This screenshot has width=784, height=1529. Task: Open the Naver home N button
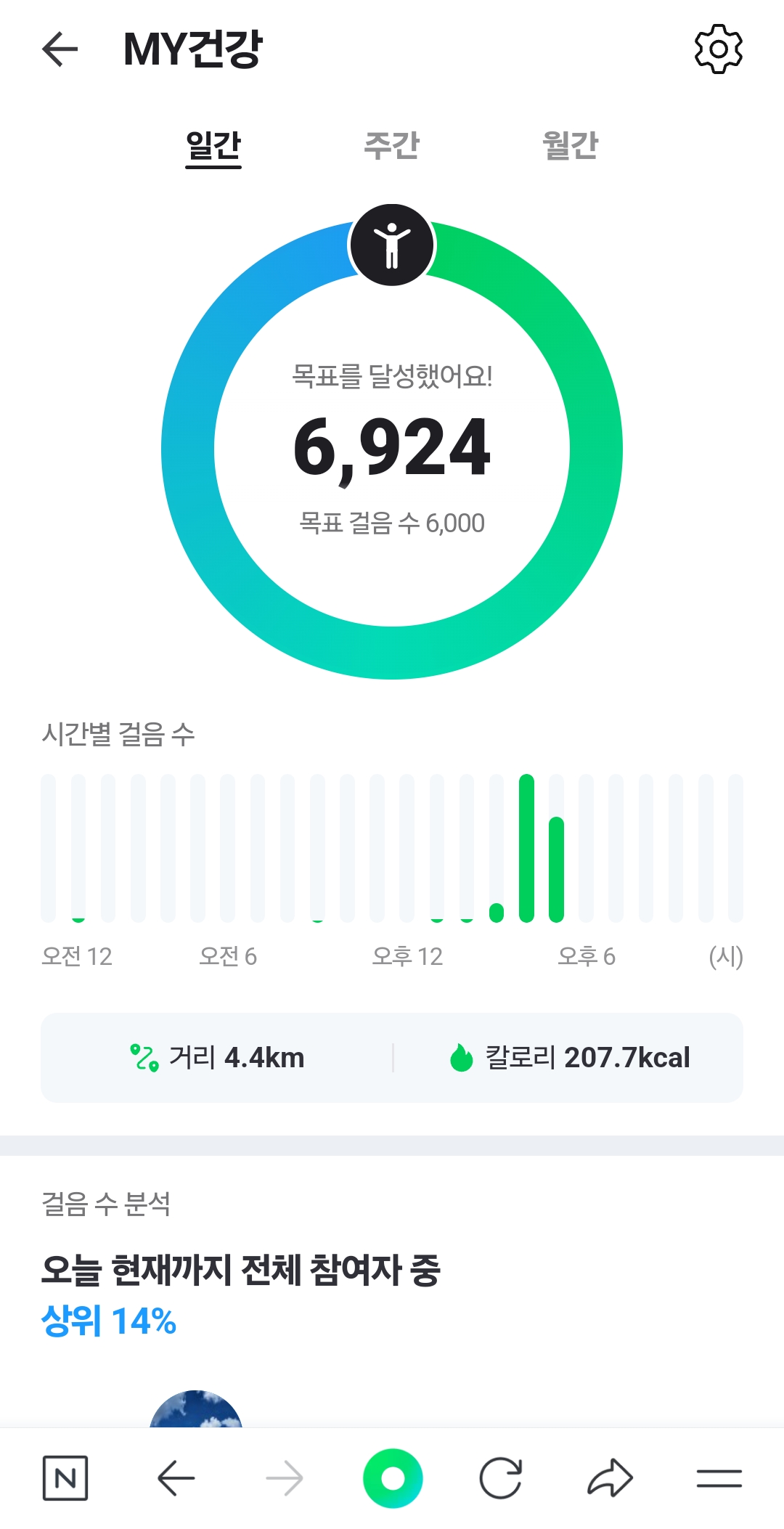coord(65,1478)
